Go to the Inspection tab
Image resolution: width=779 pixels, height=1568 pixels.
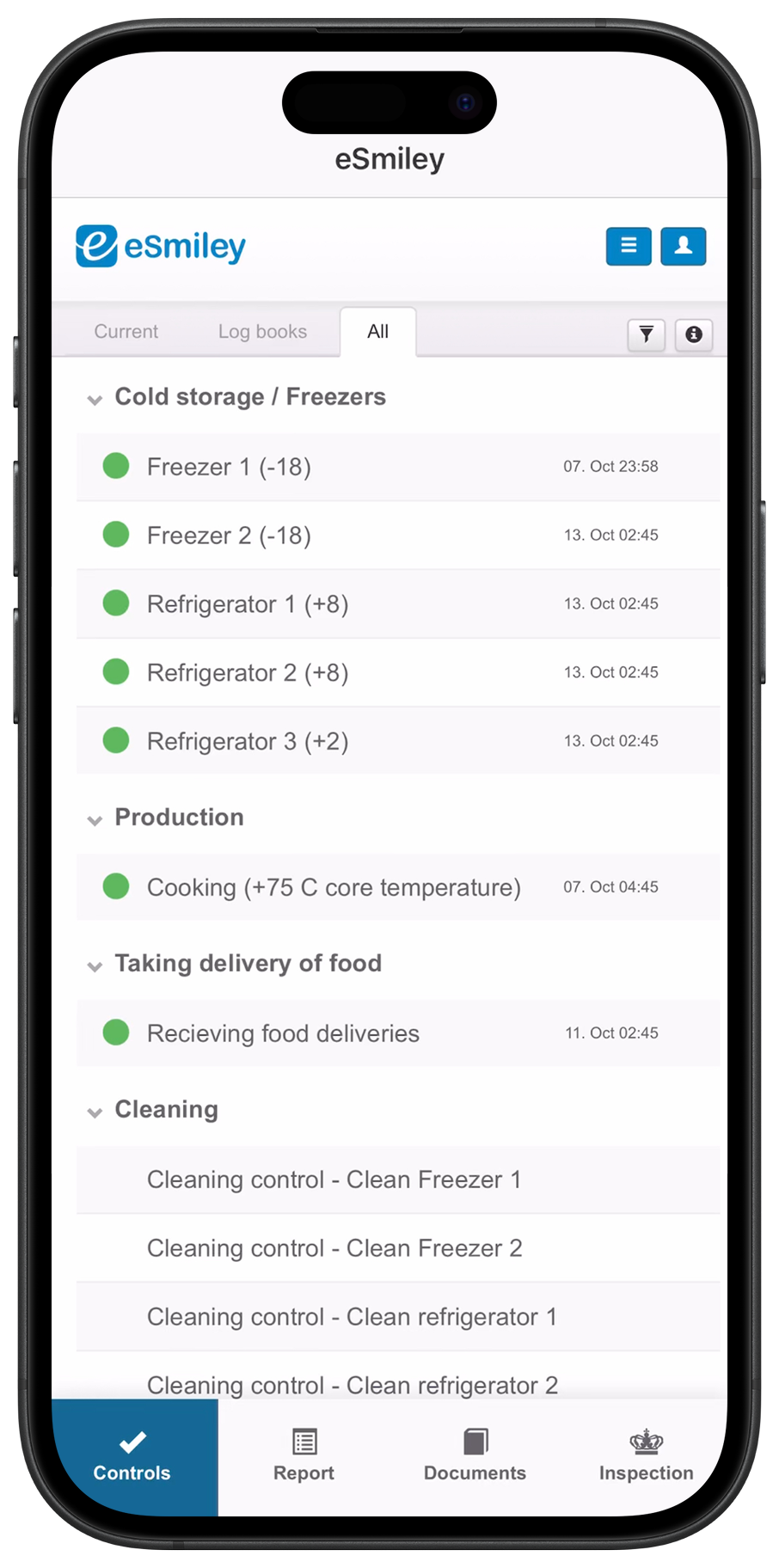coord(646,1456)
